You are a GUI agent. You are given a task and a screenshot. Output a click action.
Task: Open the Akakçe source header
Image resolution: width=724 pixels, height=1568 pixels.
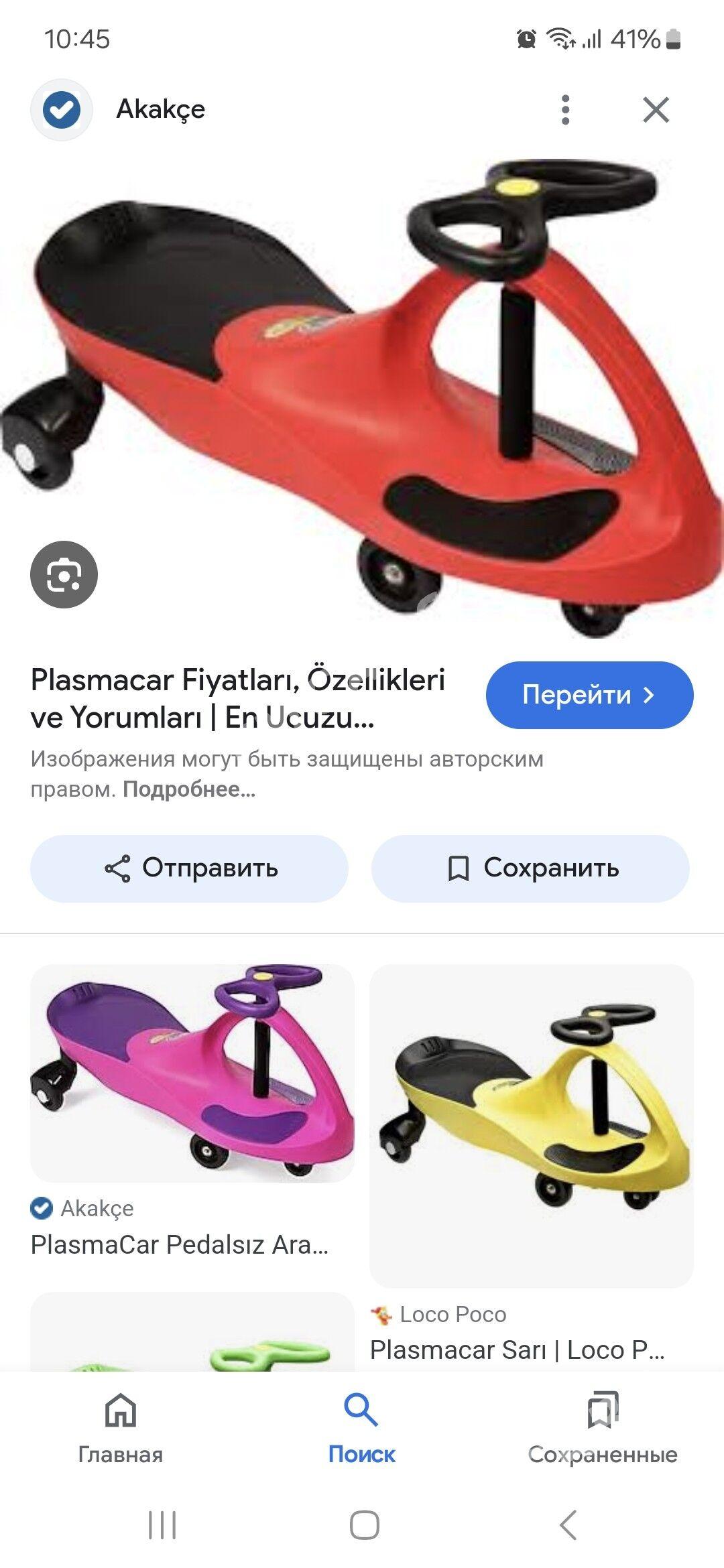pyautogui.click(x=161, y=109)
